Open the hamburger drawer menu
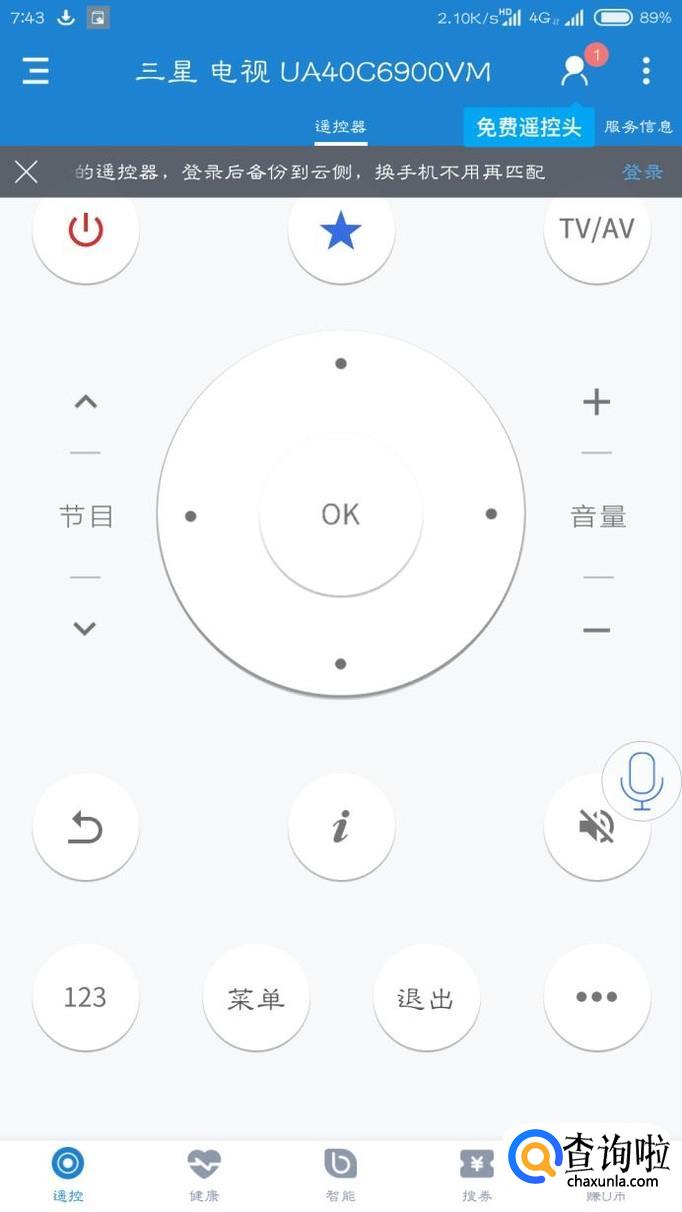Viewport: 682px width, 1212px height. click(36, 71)
